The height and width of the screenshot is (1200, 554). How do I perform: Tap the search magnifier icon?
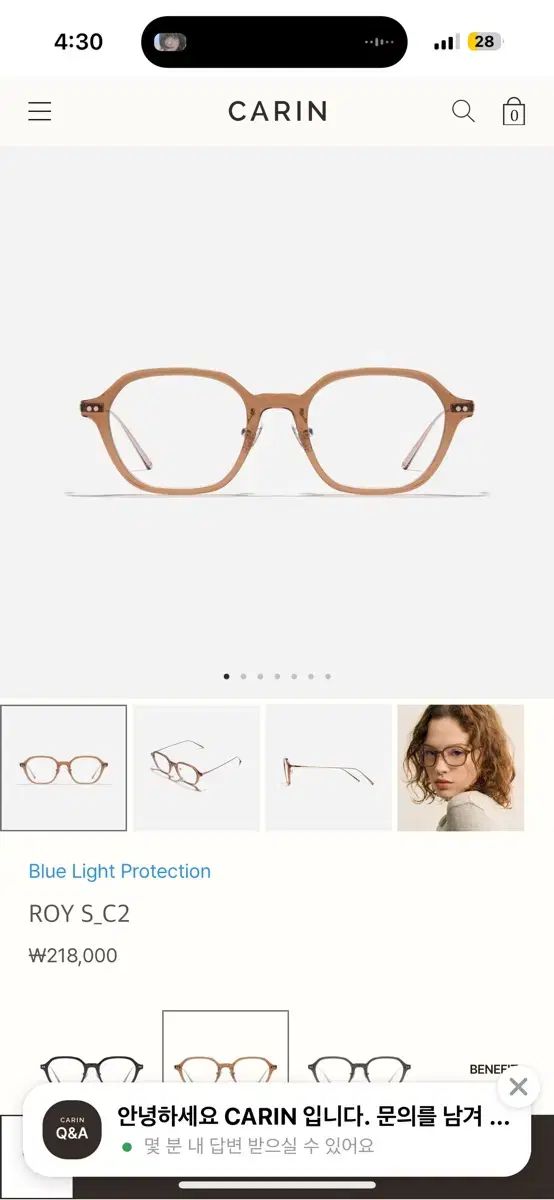click(463, 111)
